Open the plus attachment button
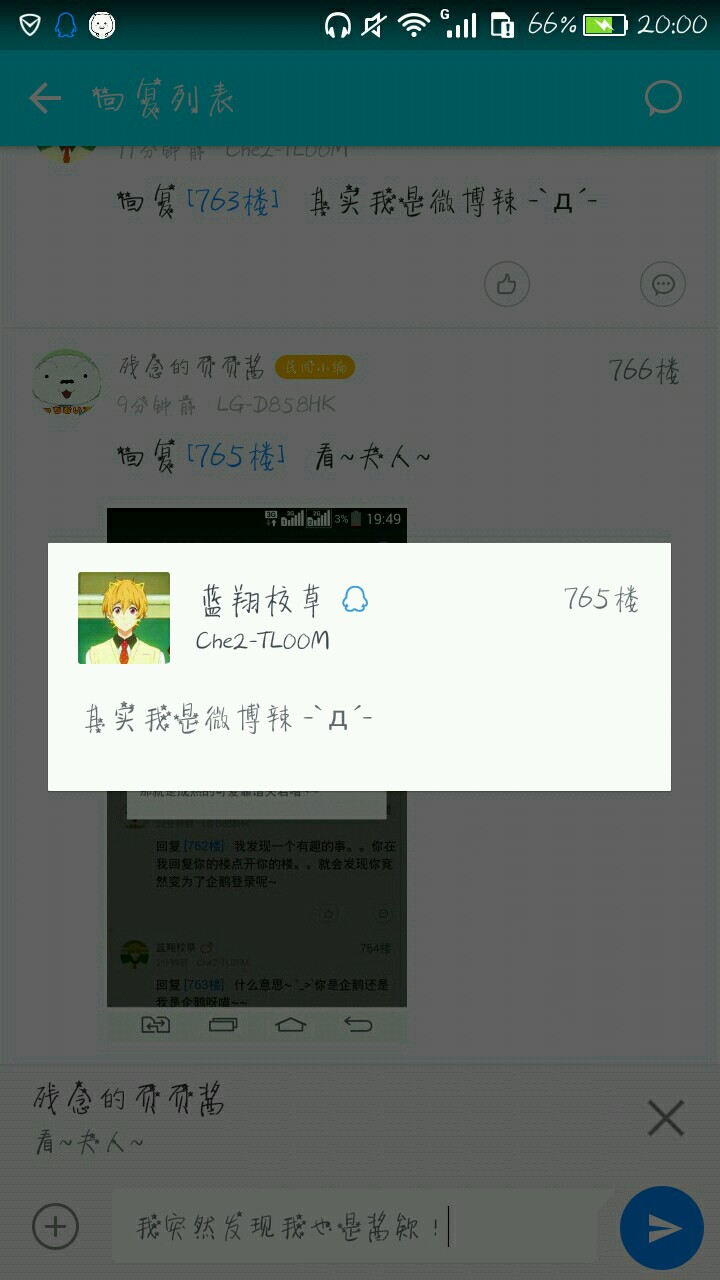This screenshot has width=720, height=1280. [x=55, y=1226]
